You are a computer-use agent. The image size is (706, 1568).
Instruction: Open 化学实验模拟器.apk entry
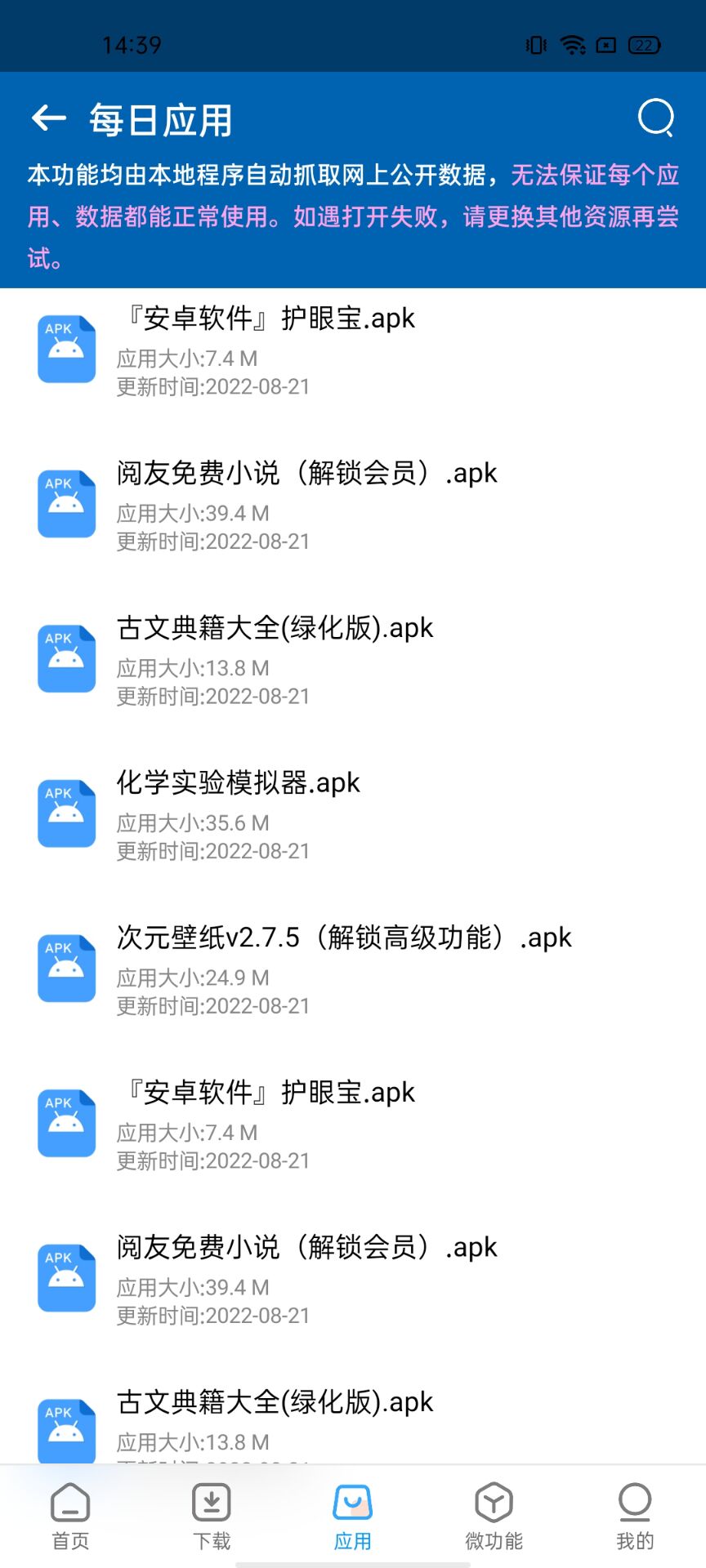click(x=353, y=814)
